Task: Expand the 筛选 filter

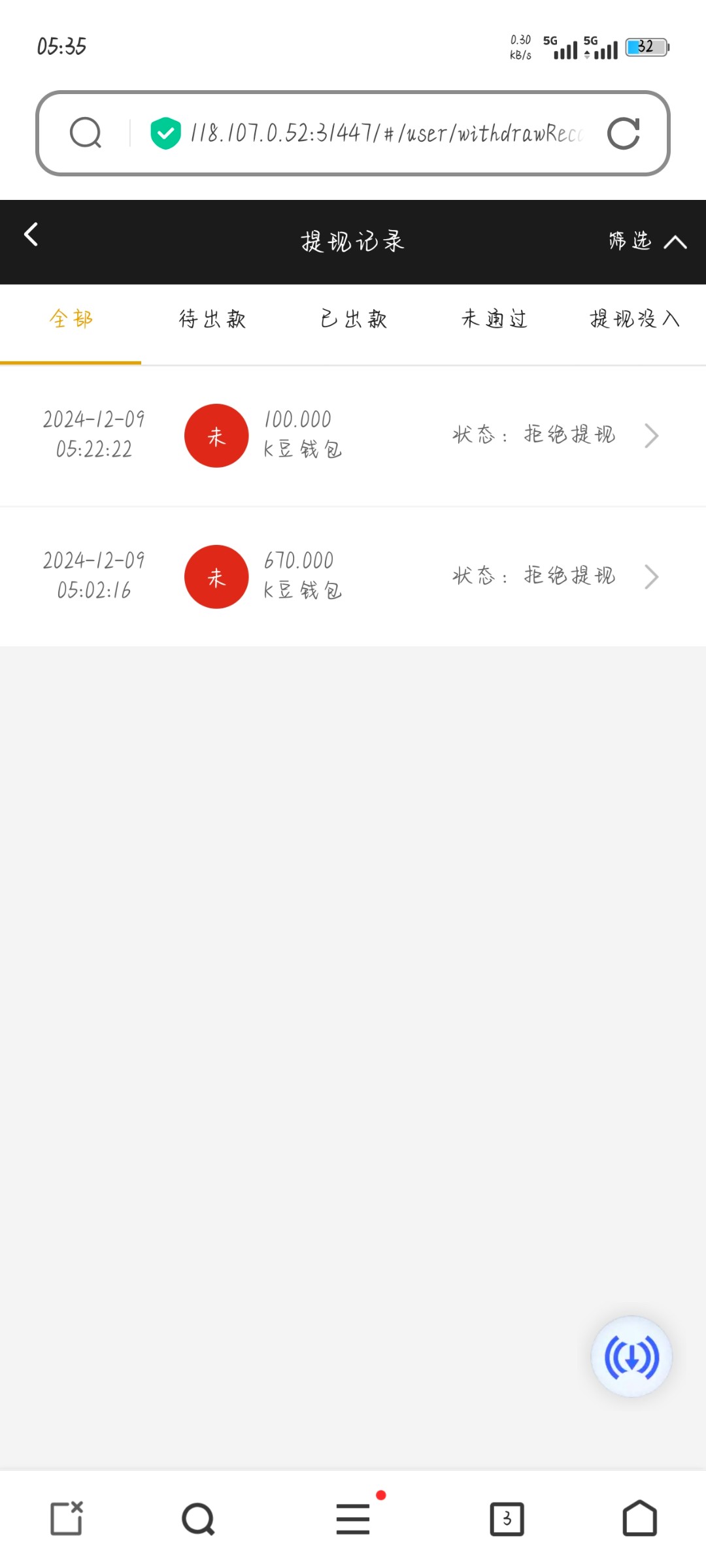Action: (647, 242)
